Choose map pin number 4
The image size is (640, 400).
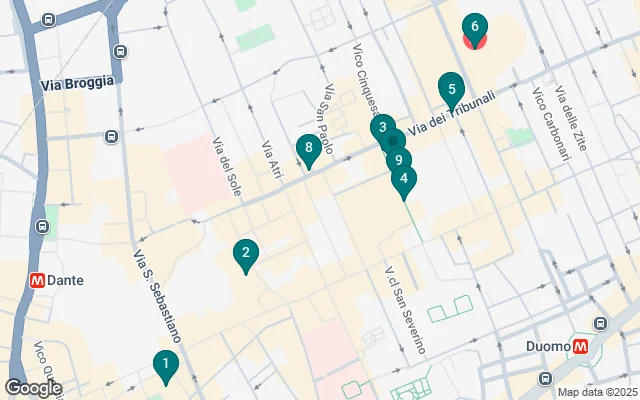pyautogui.click(x=404, y=181)
